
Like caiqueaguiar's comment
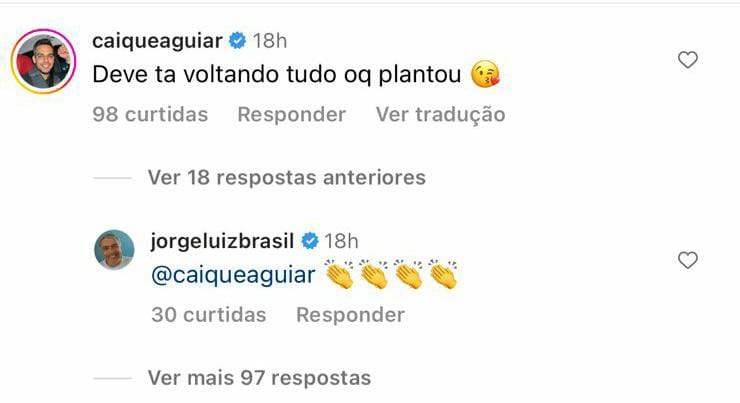687,61
